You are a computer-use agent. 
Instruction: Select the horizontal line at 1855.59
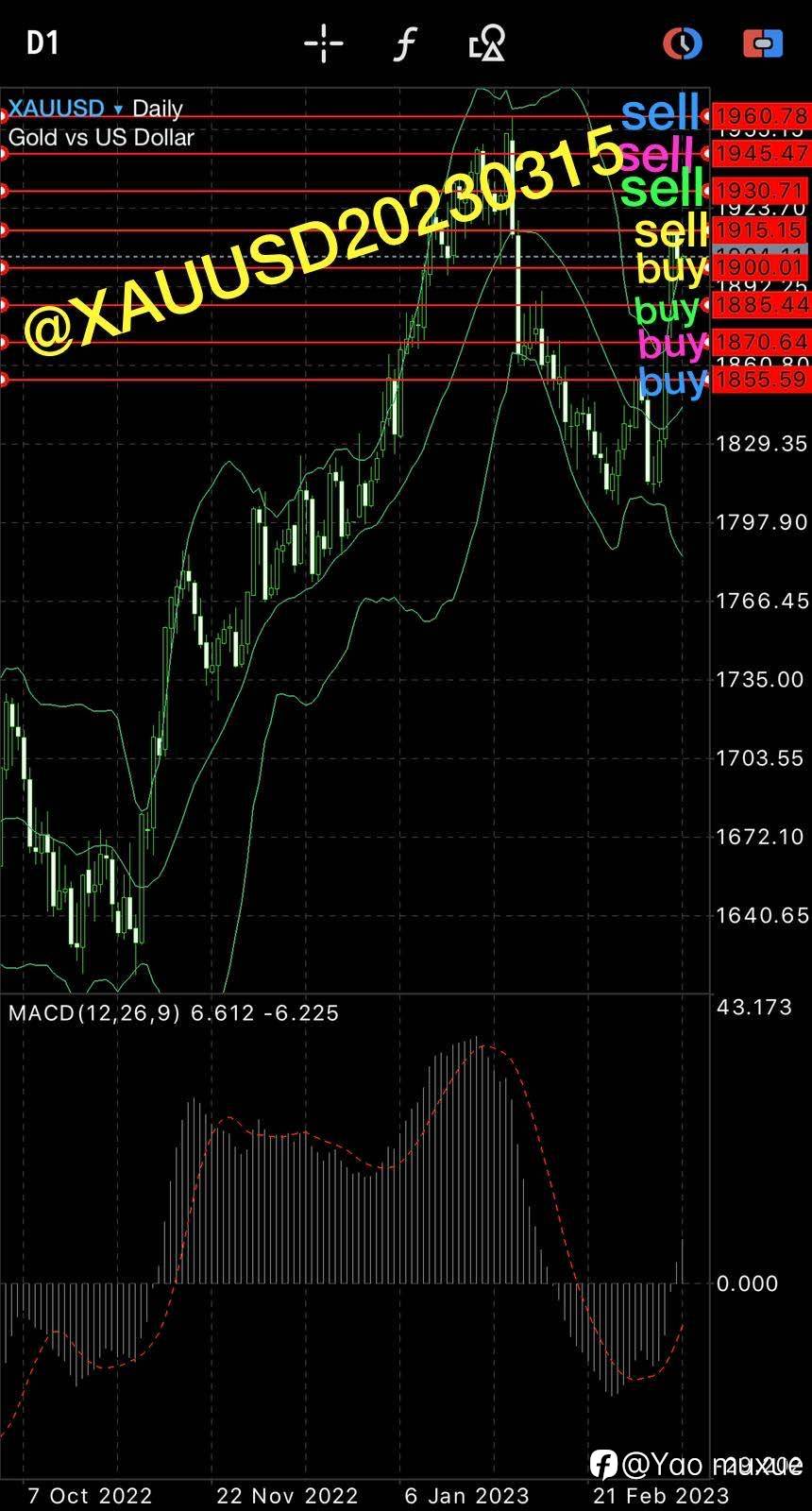(x=283, y=380)
